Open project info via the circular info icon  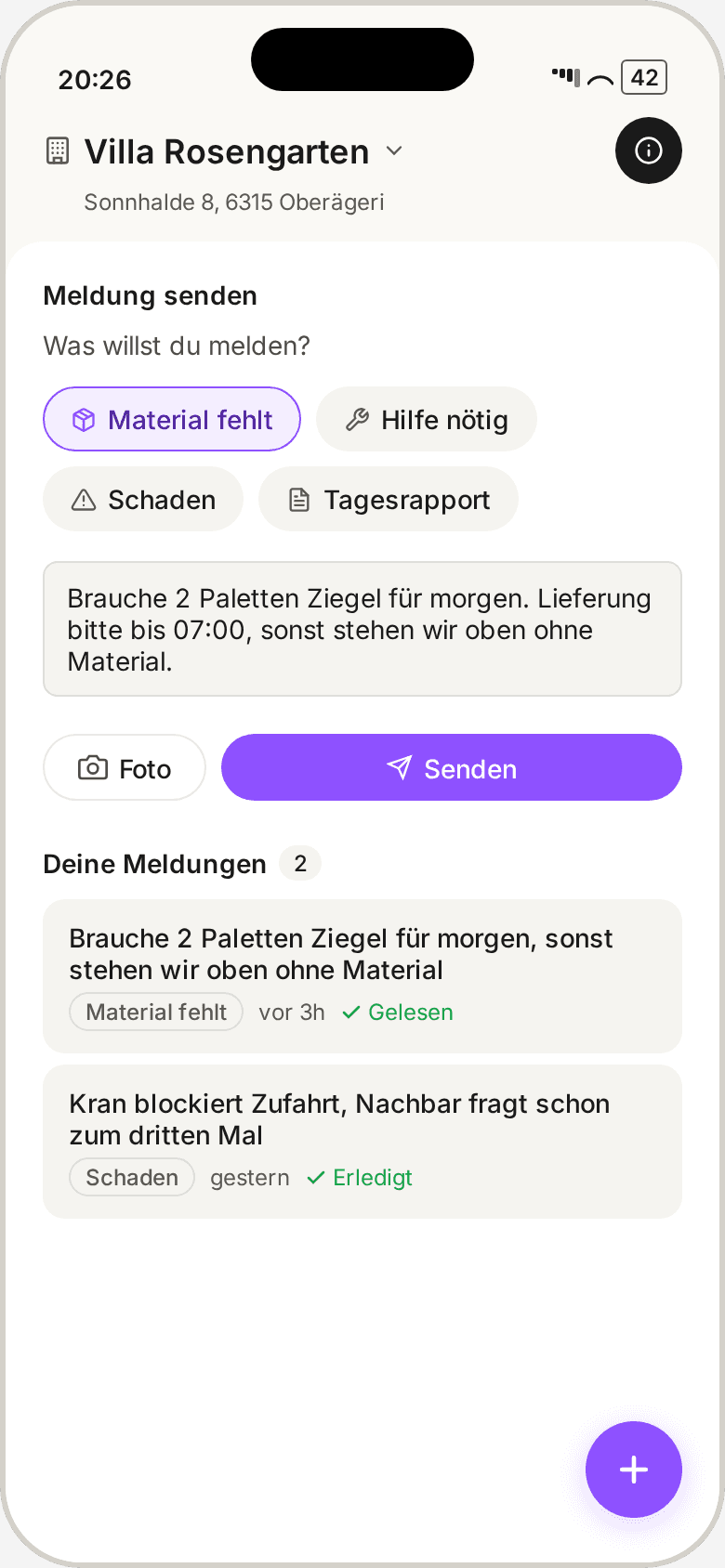pyautogui.click(x=648, y=150)
